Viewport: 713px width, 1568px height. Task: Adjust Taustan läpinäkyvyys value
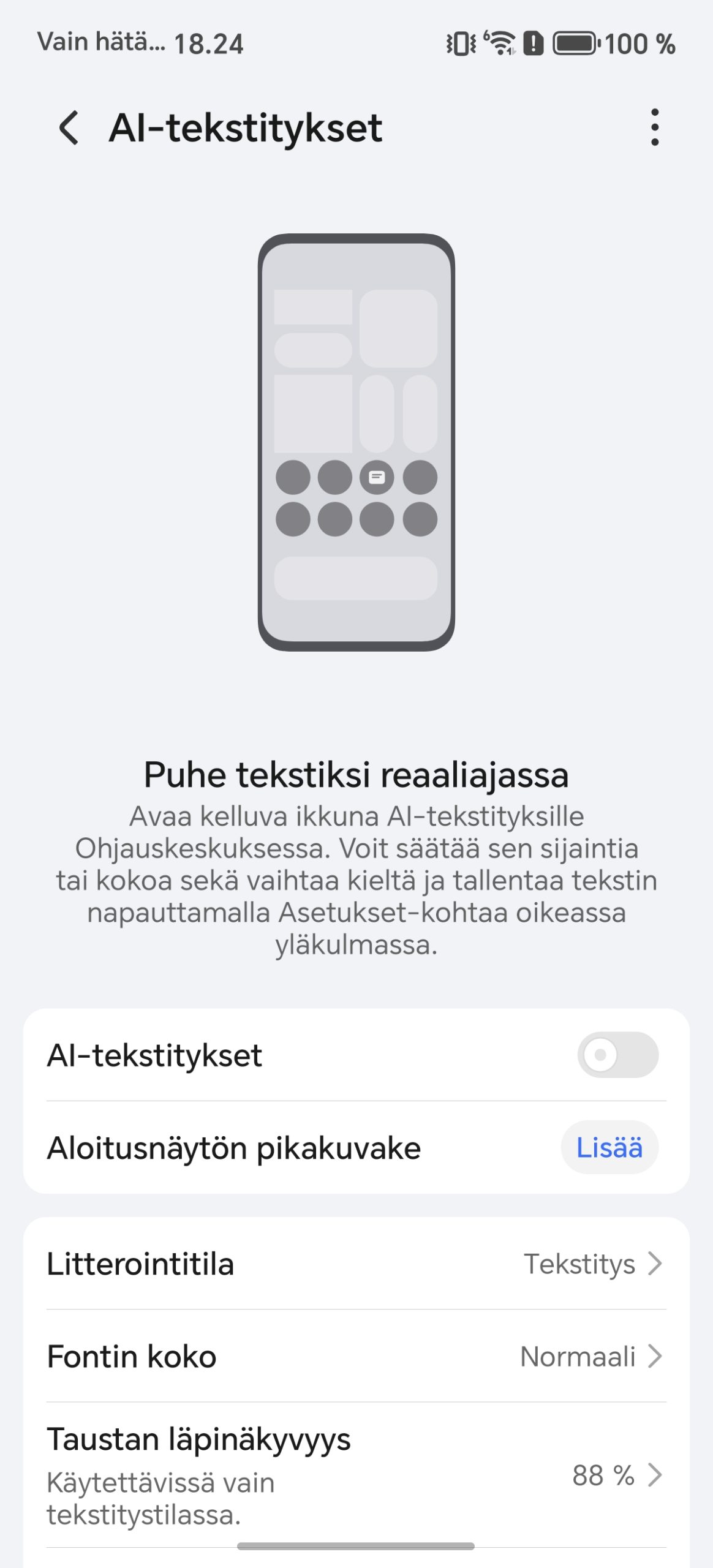click(x=356, y=1475)
